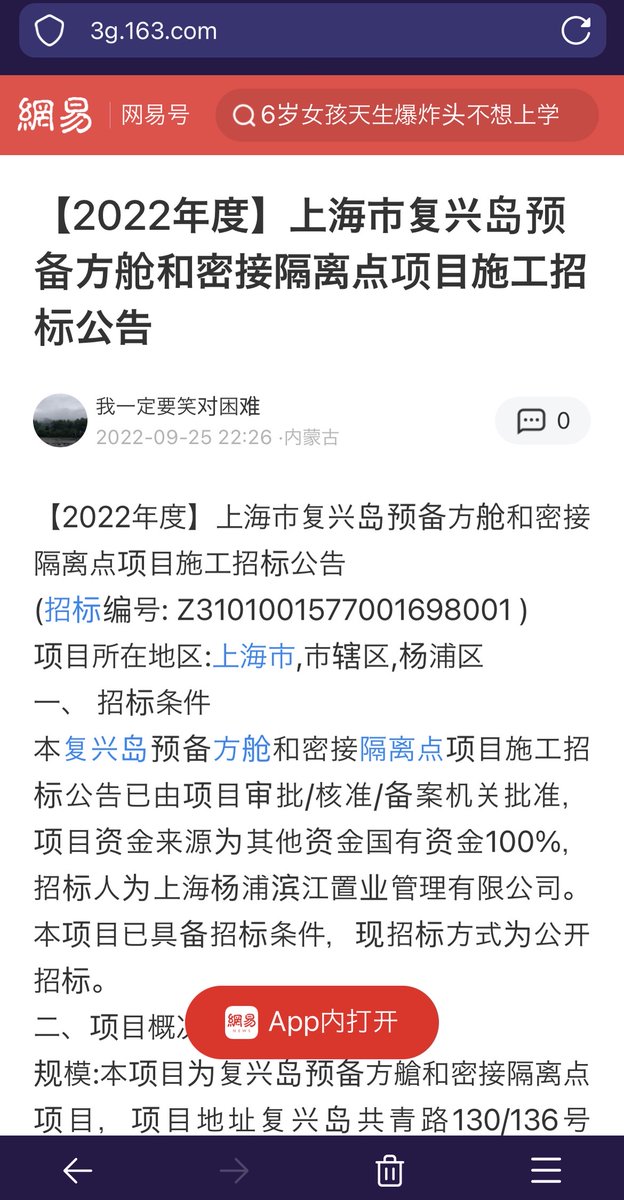This screenshot has height=1200, width=624.
Task: Follow the 招标 link in the article
Action: tap(72, 608)
